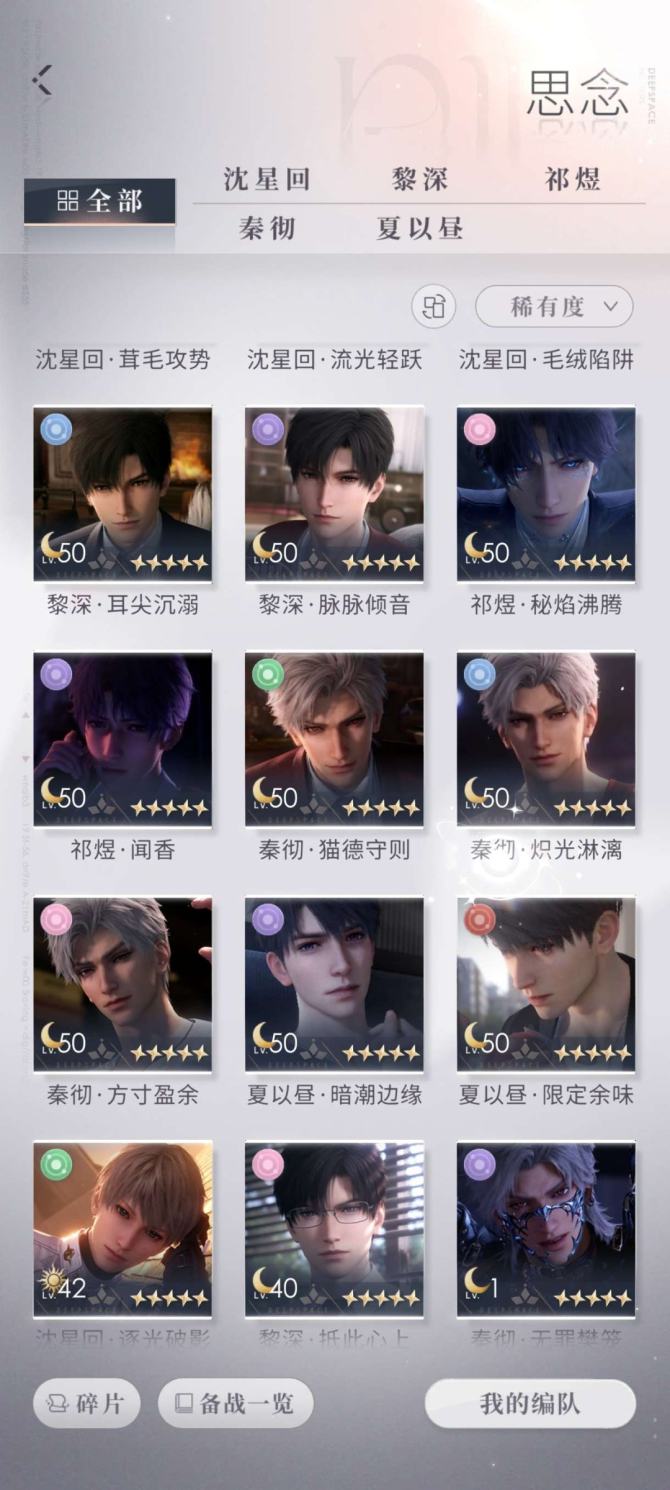Select the 全部 tab
Image resolution: width=670 pixels, height=1490 pixels.
tap(100, 201)
